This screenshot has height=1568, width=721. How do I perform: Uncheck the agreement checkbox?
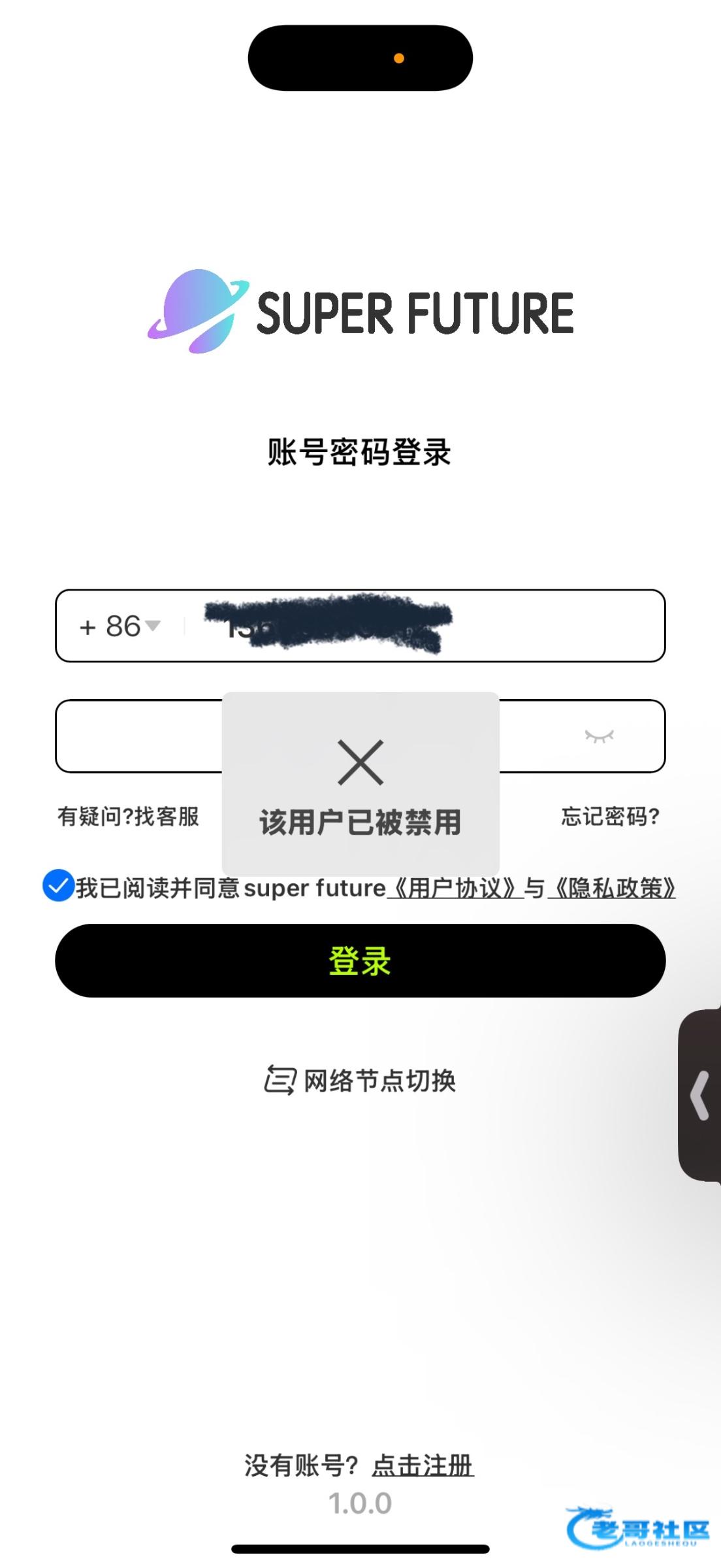point(58,887)
